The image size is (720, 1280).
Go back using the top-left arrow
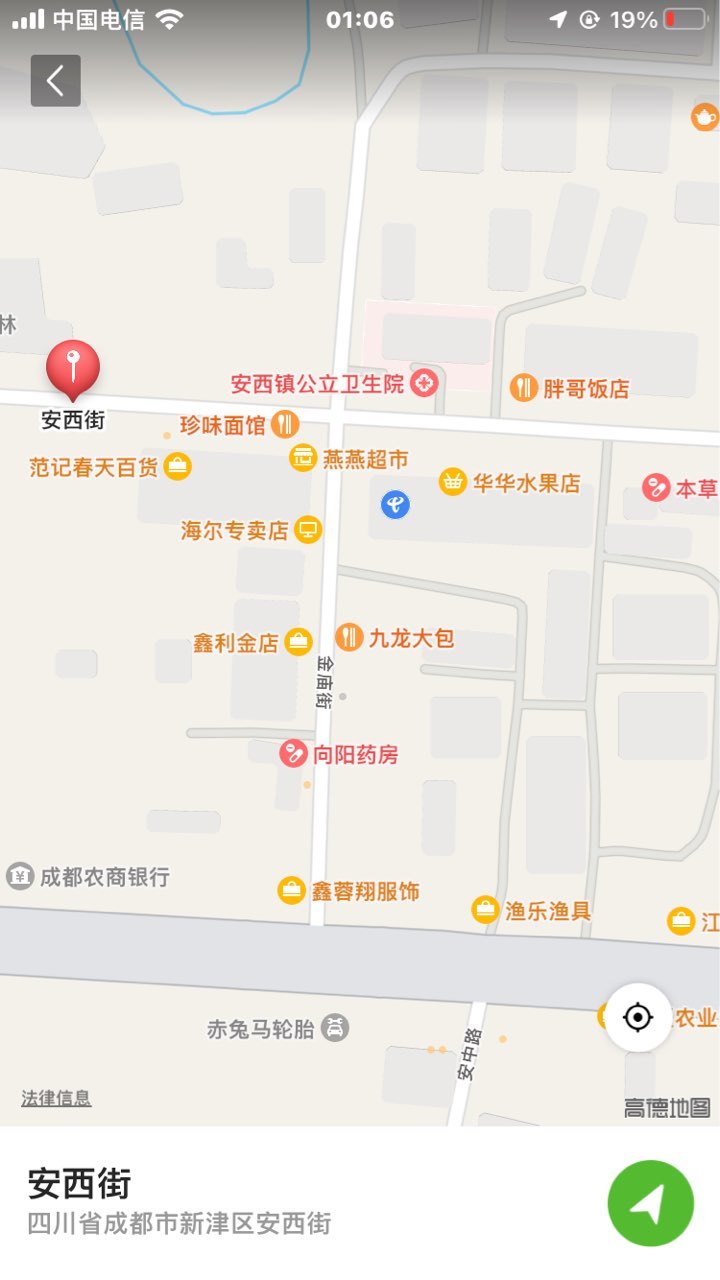55,80
